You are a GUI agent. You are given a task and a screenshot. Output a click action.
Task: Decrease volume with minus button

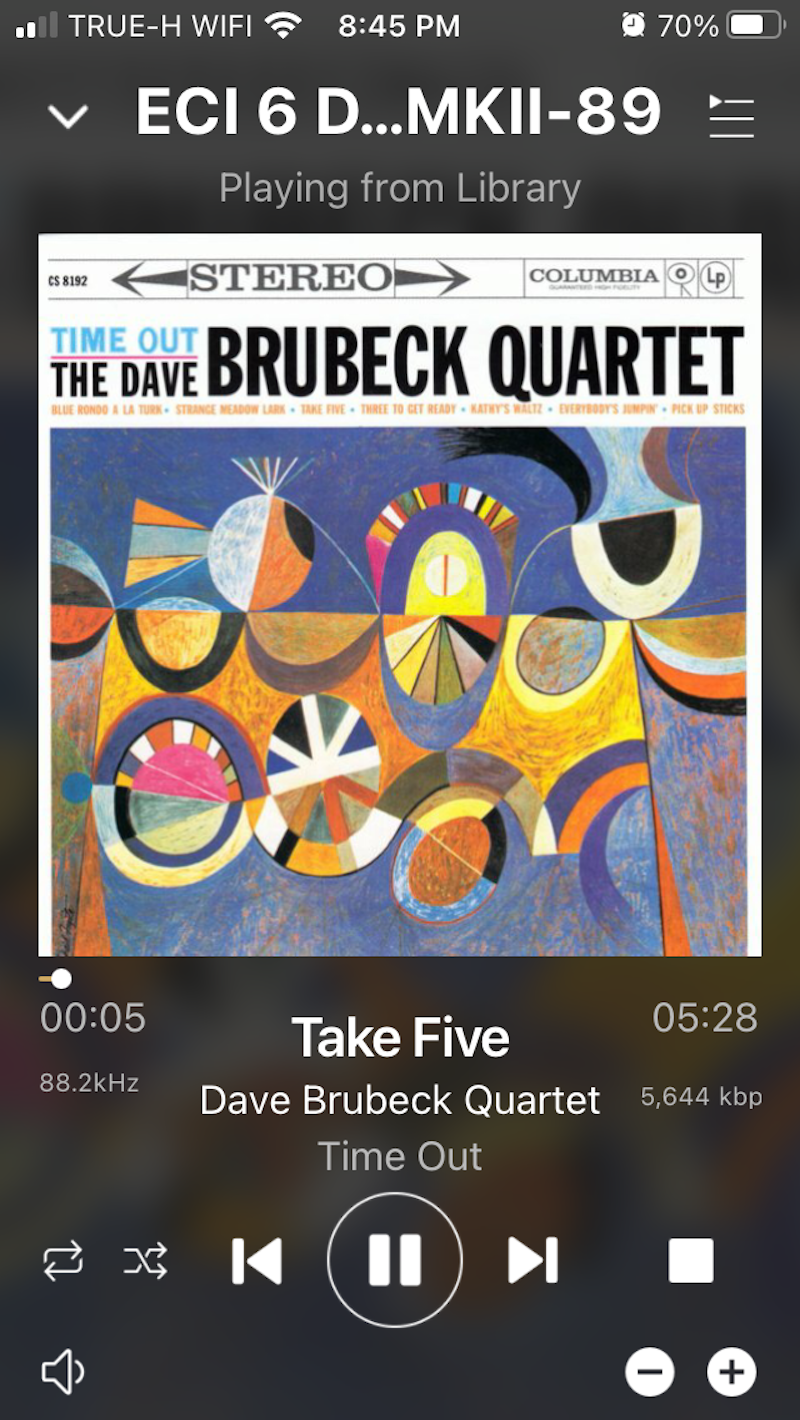[x=650, y=1372]
